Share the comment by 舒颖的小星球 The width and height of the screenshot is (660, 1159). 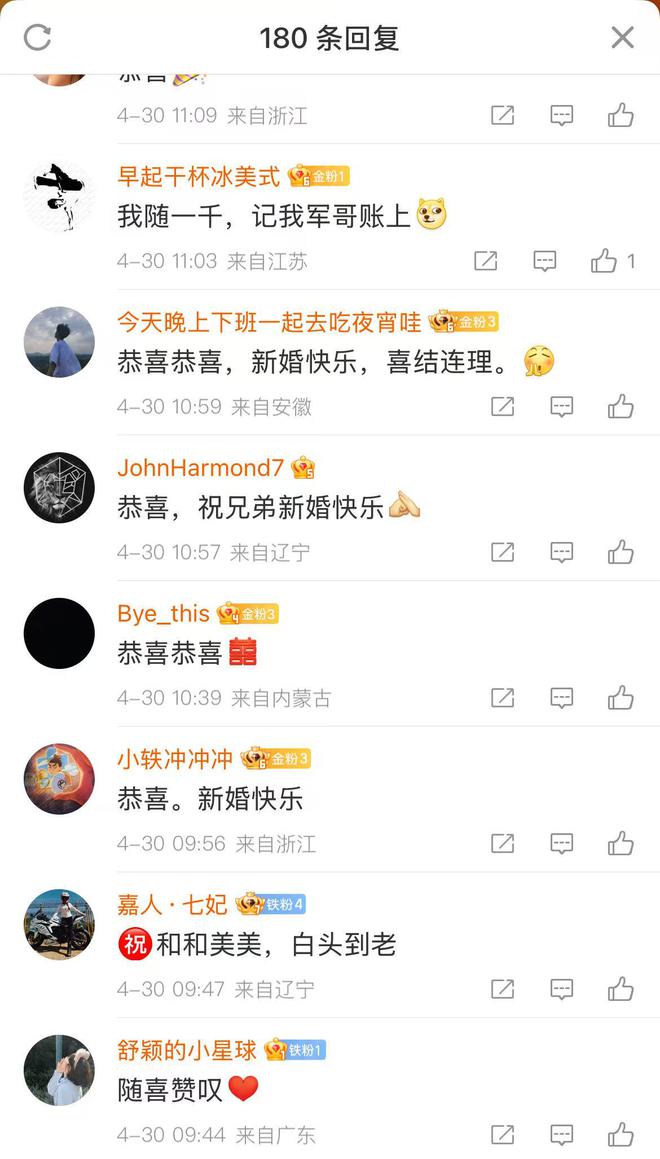click(502, 1135)
